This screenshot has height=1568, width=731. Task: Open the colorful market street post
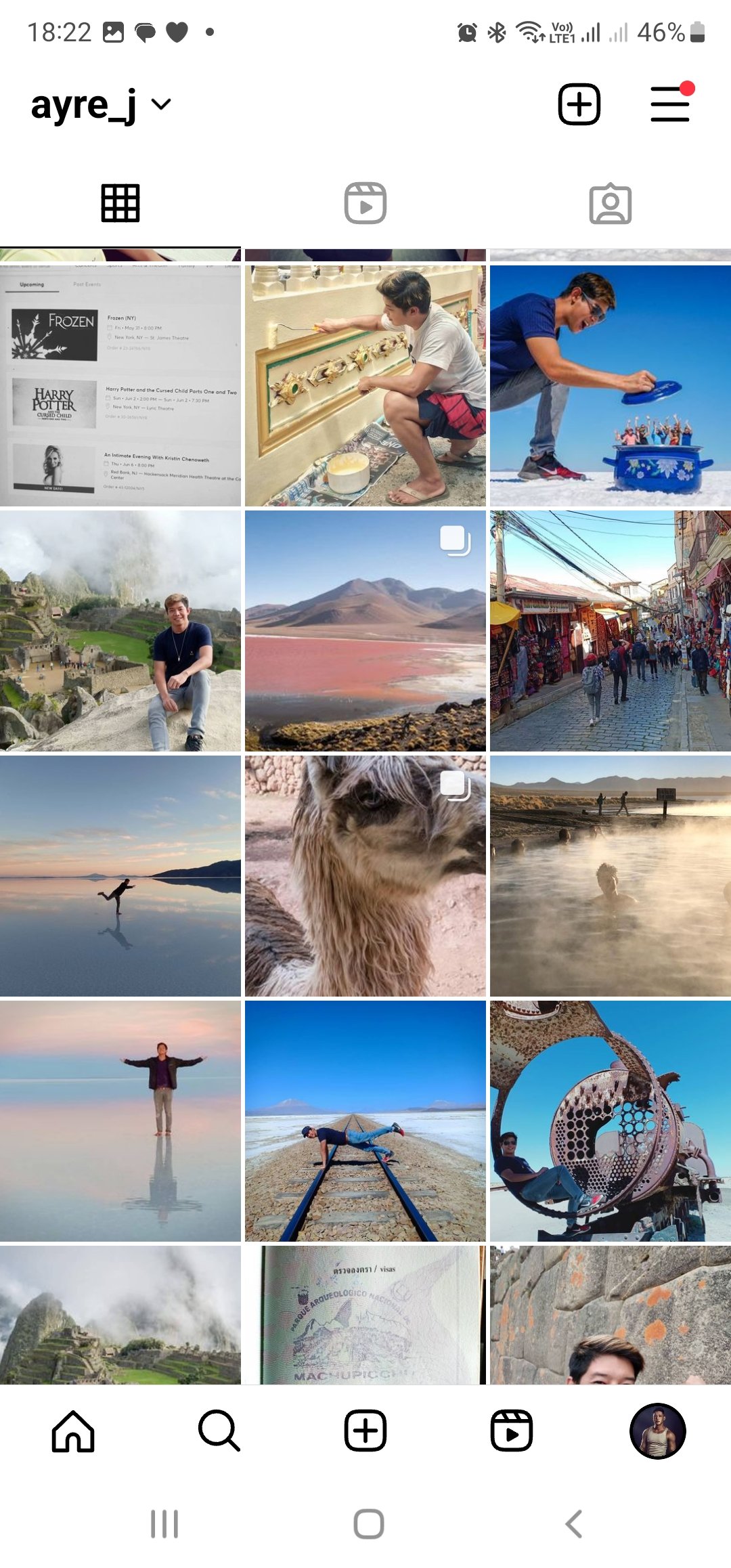611,631
